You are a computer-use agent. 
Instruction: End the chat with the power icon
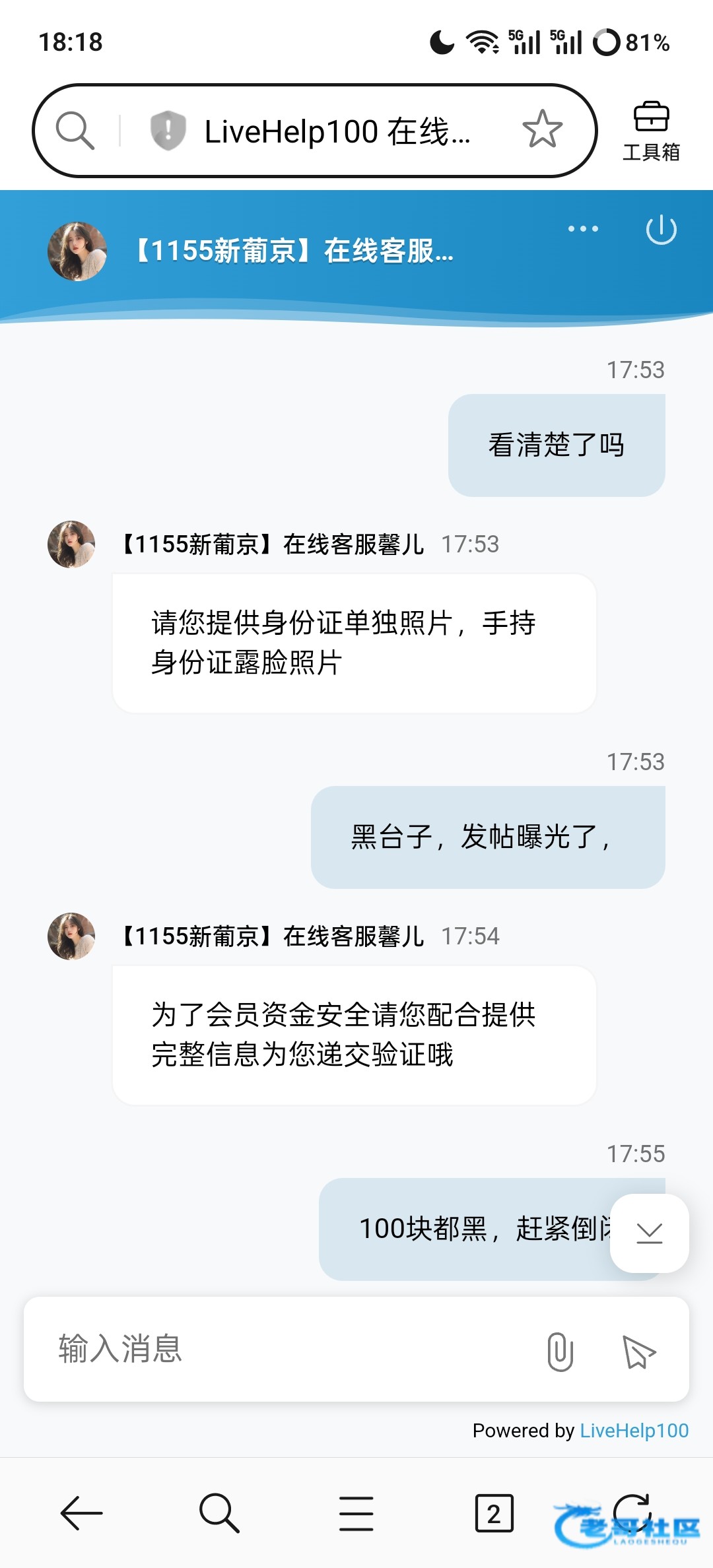[661, 230]
